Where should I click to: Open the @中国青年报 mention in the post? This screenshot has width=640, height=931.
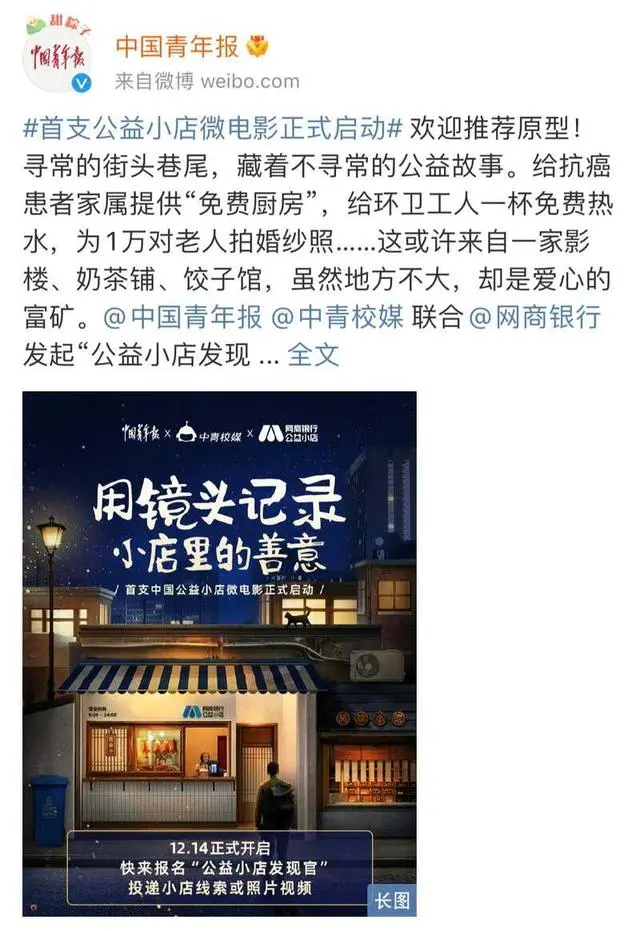[183, 317]
